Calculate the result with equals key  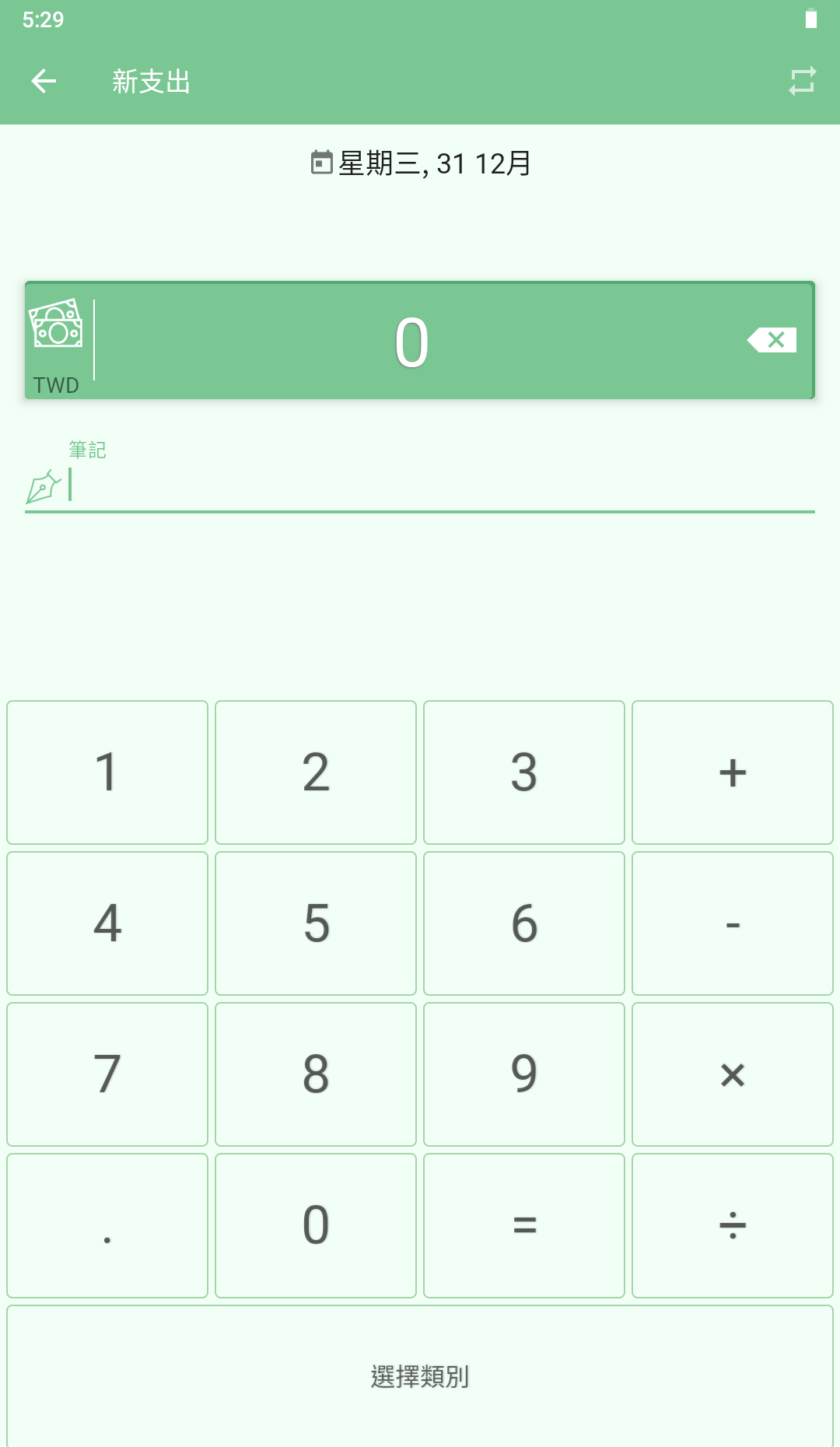(x=524, y=1225)
